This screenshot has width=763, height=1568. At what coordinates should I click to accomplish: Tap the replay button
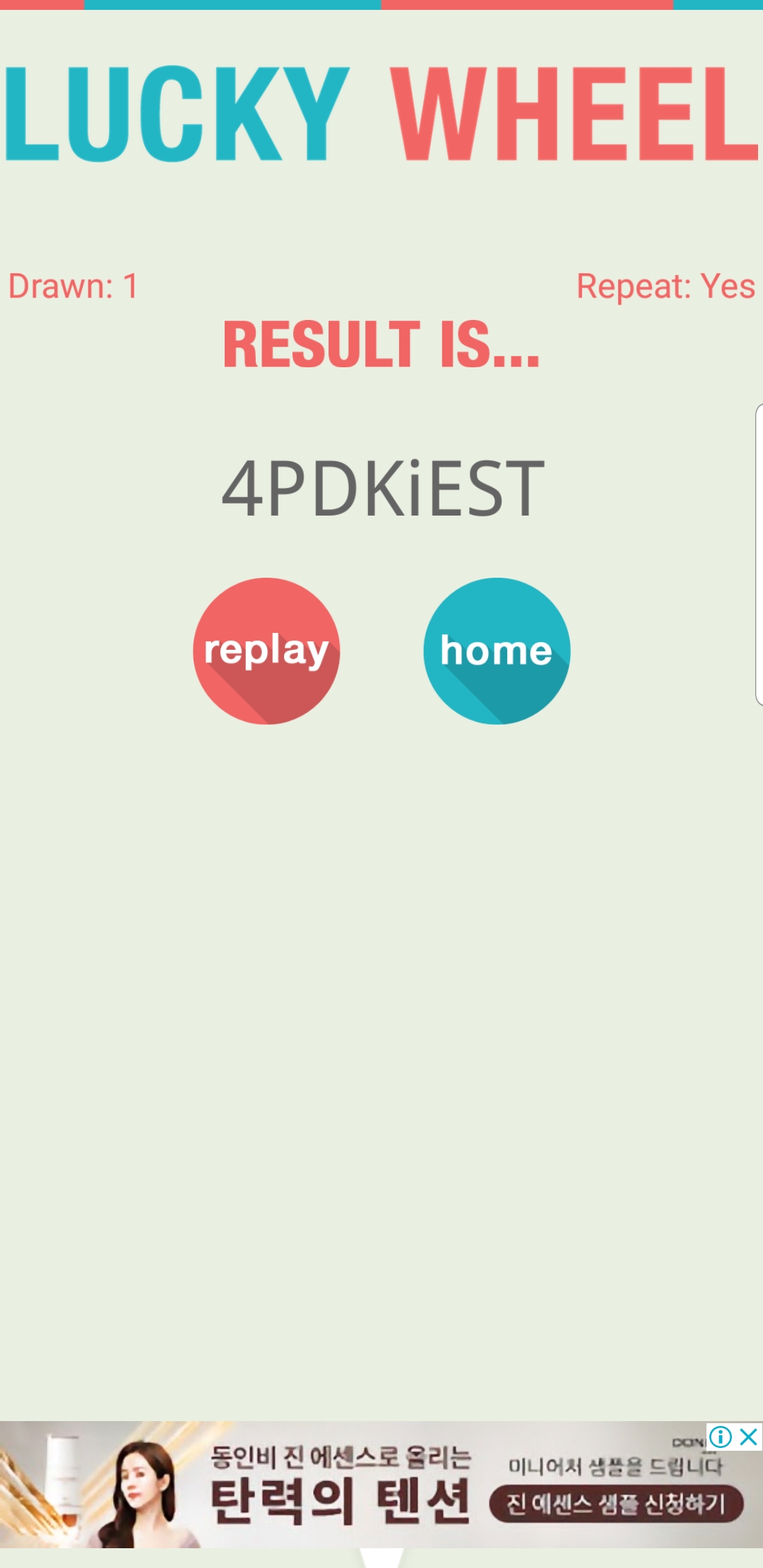tap(266, 651)
